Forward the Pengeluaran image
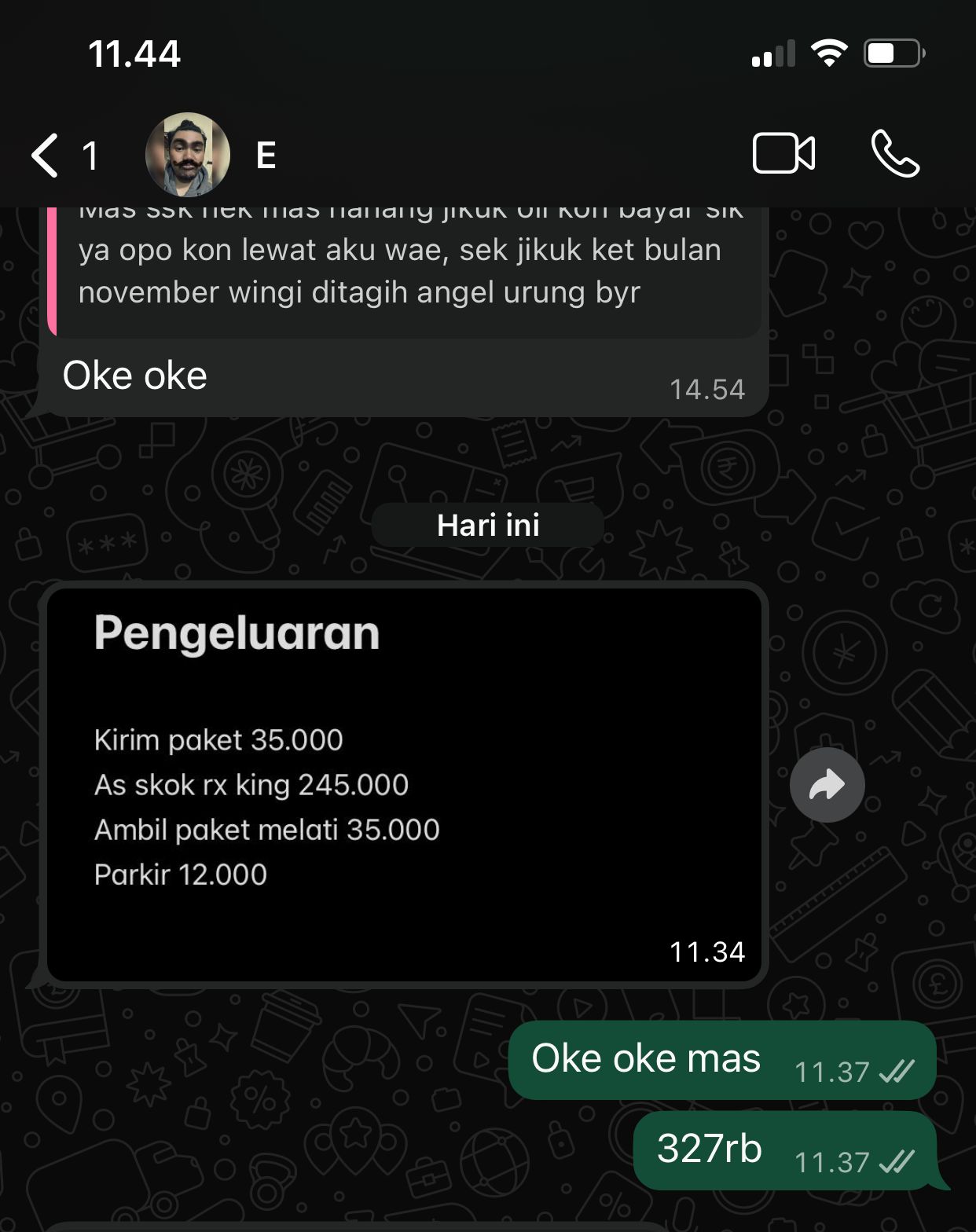The width and height of the screenshot is (976, 1232). tap(827, 785)
